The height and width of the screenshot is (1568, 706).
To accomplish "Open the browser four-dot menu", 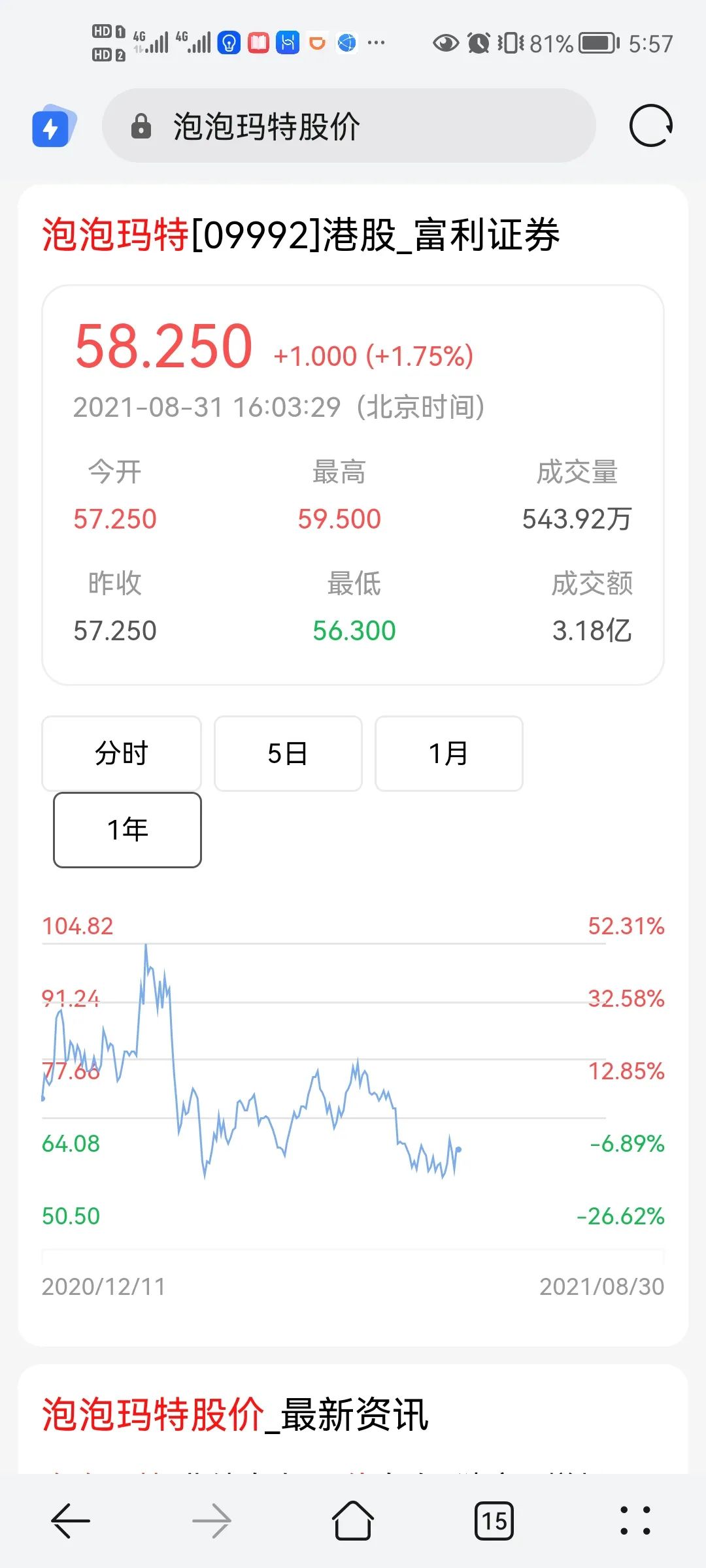I will point(635,1521).
